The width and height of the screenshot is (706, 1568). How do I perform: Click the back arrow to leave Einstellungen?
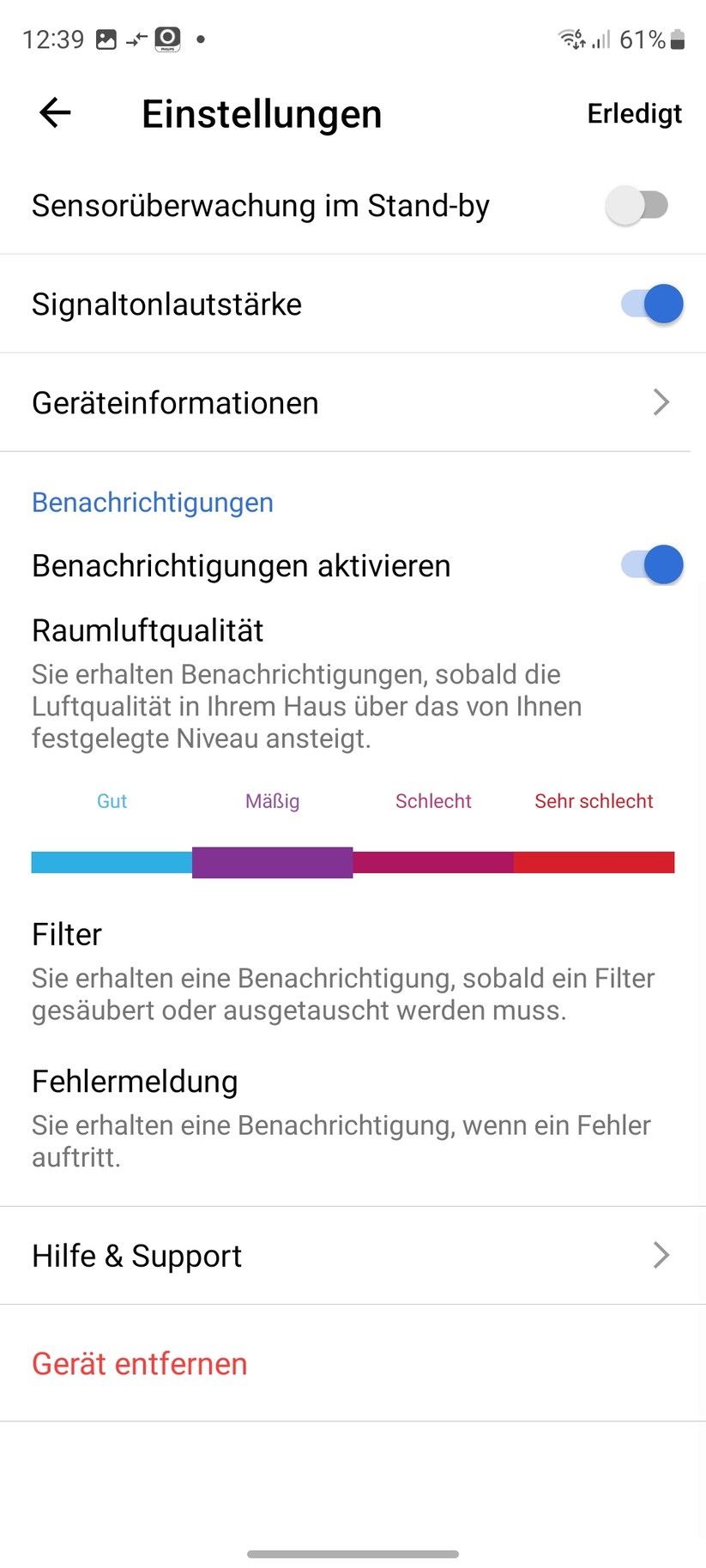tap(54, 112)
